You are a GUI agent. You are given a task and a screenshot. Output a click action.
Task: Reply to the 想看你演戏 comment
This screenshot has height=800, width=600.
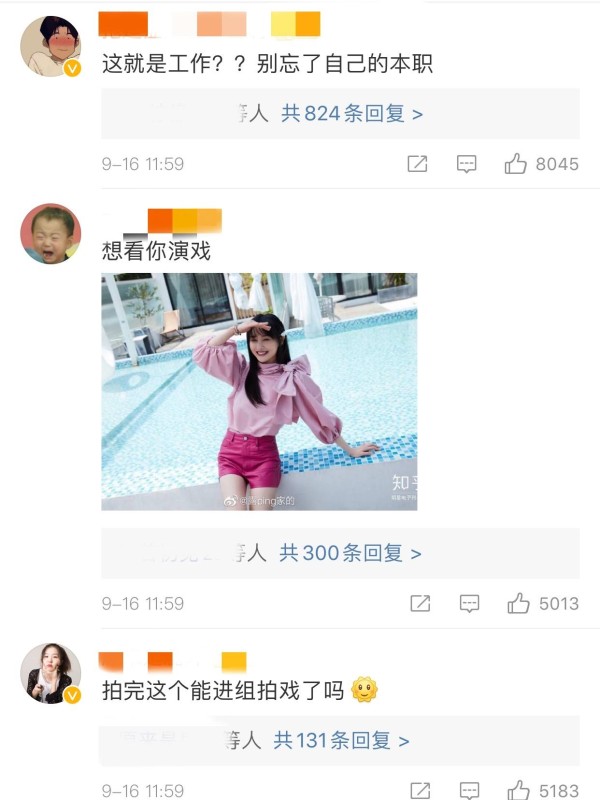coord(469,603)
